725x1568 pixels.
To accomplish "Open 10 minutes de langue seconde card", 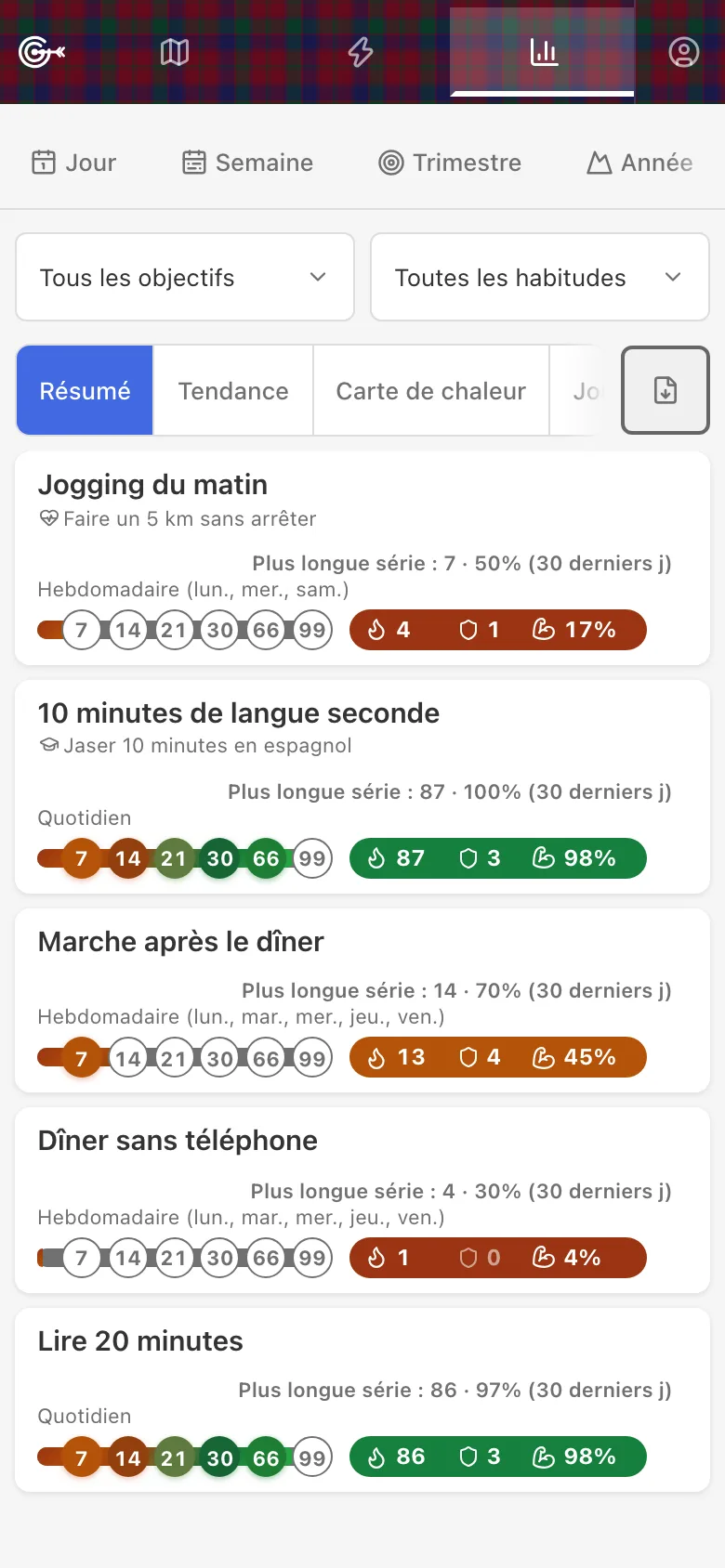I will click(x=362, y=787).
